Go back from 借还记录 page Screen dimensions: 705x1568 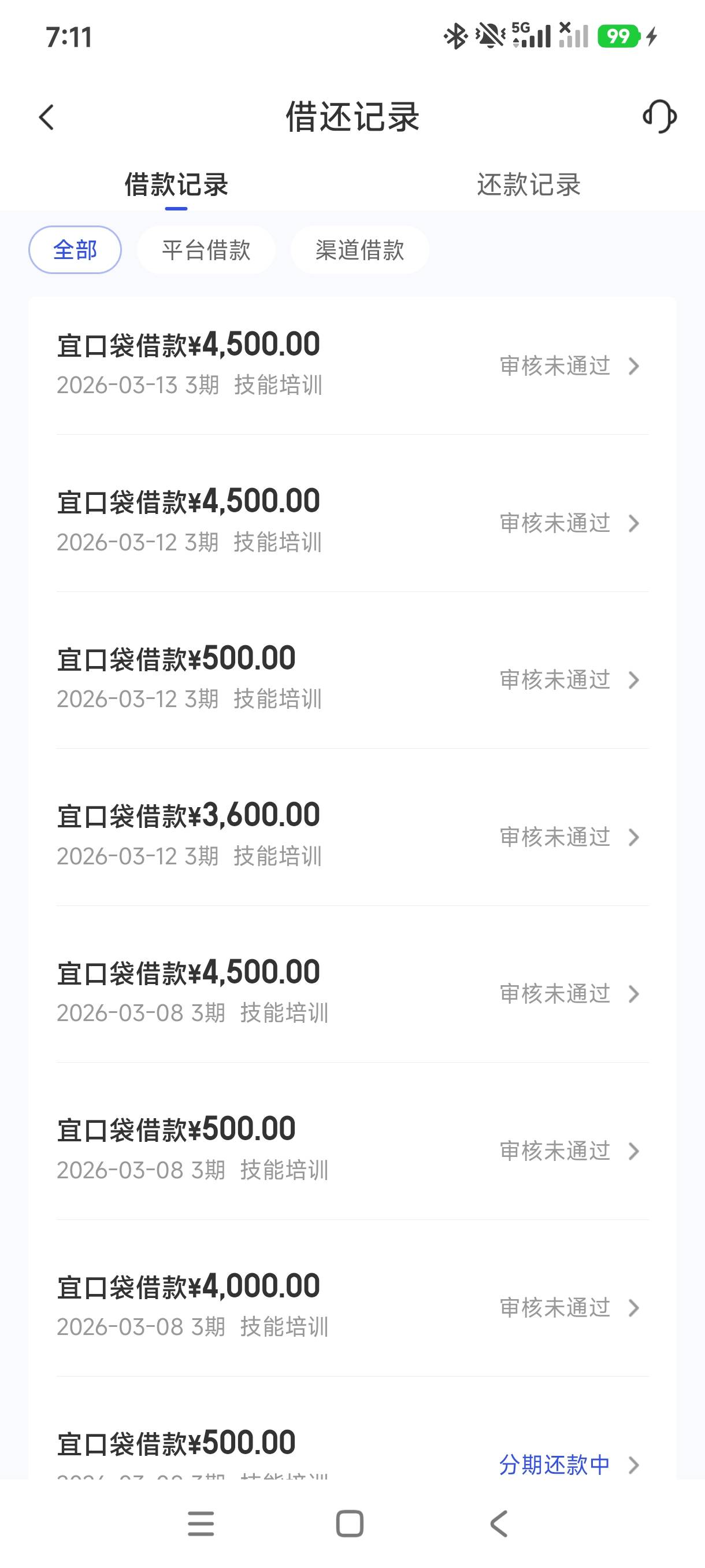coord(47,117)
